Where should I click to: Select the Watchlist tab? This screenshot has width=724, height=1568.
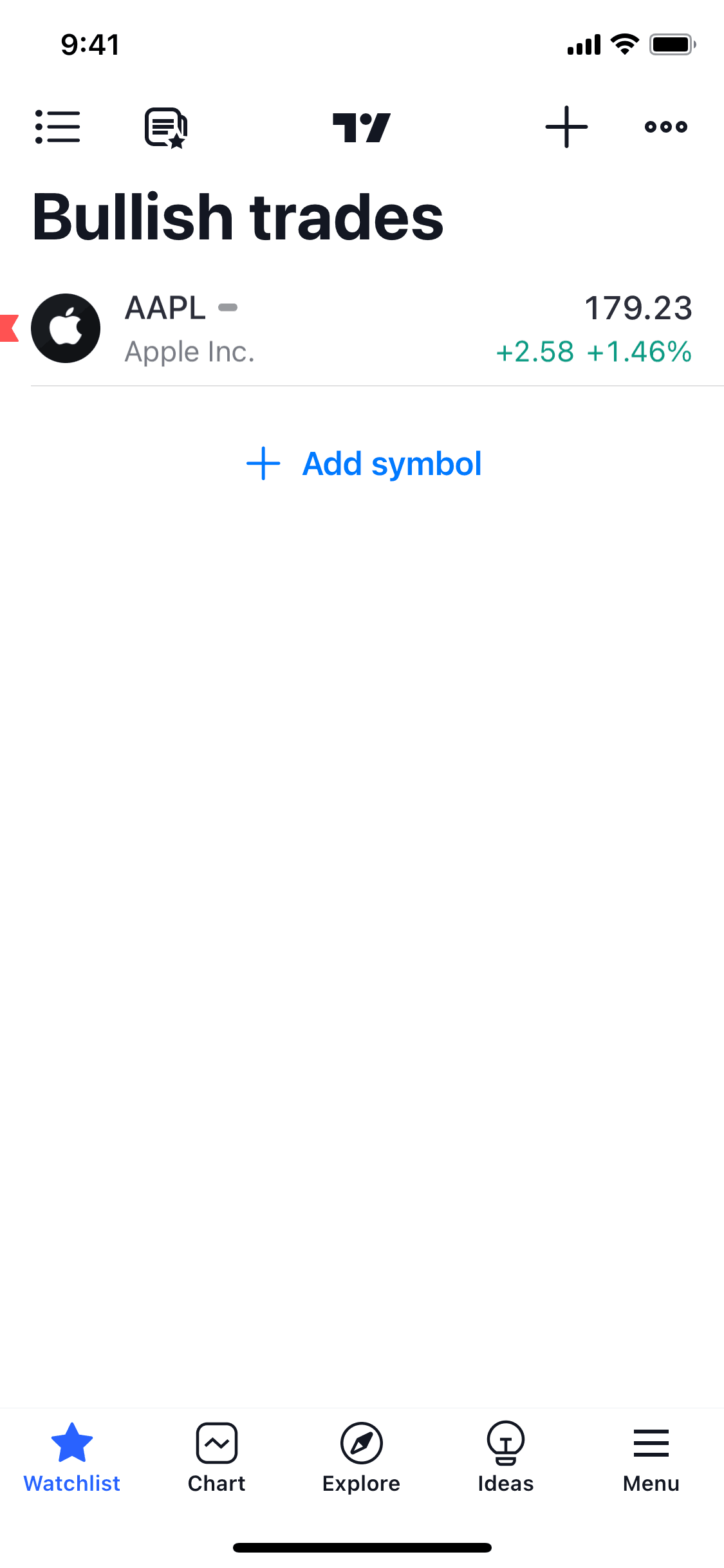tap(72, 1458)
